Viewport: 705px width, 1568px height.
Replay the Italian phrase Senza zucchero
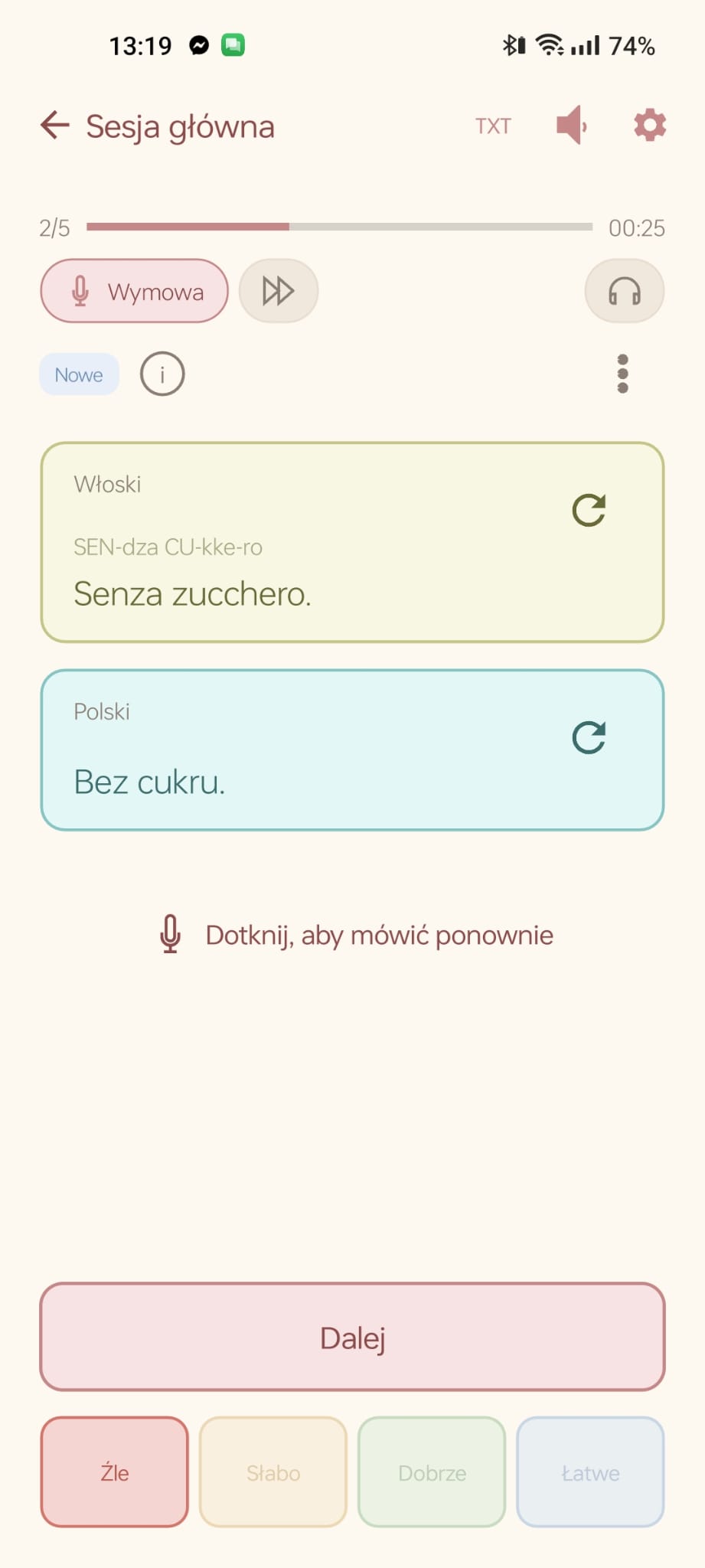(589, 510)
